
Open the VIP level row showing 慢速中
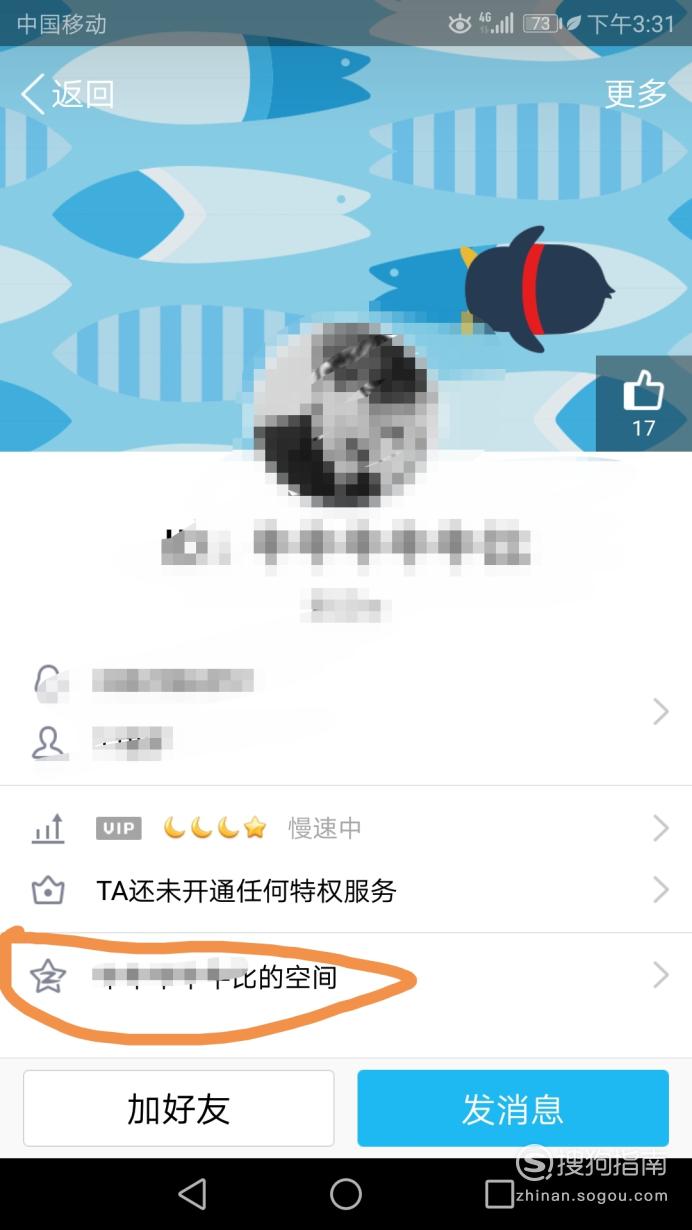(346, 828)
